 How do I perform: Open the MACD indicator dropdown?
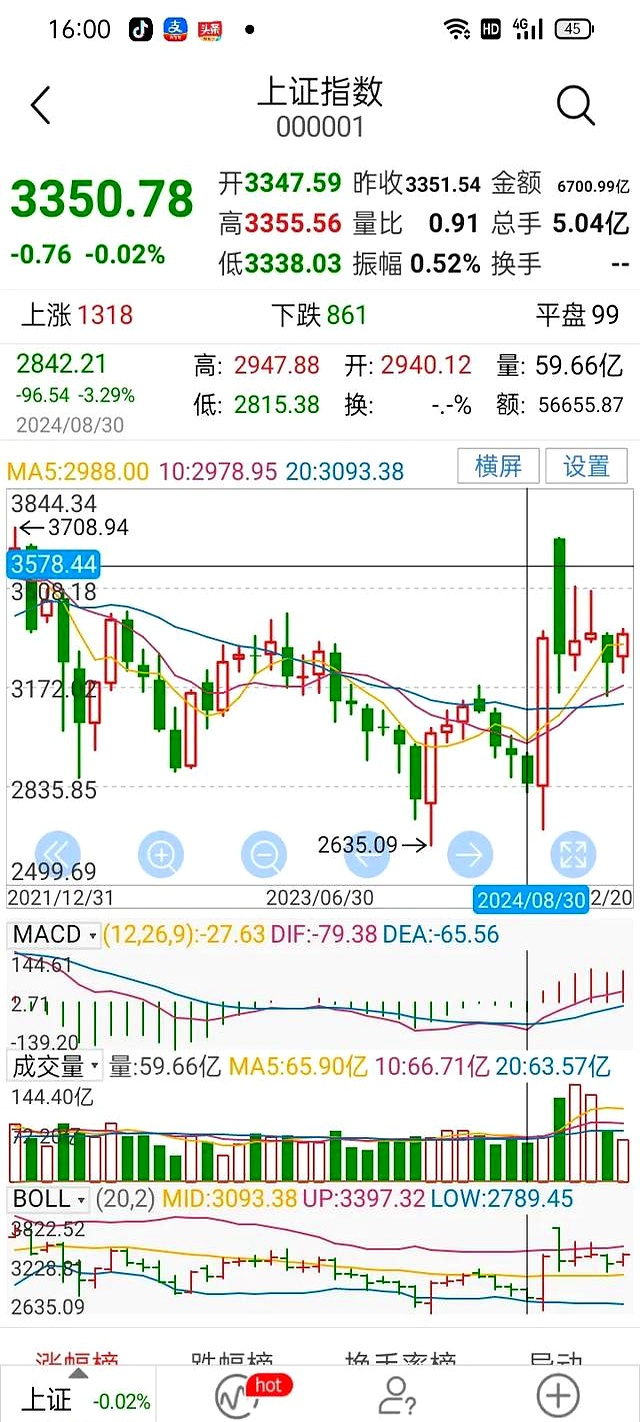coord(55,935)
